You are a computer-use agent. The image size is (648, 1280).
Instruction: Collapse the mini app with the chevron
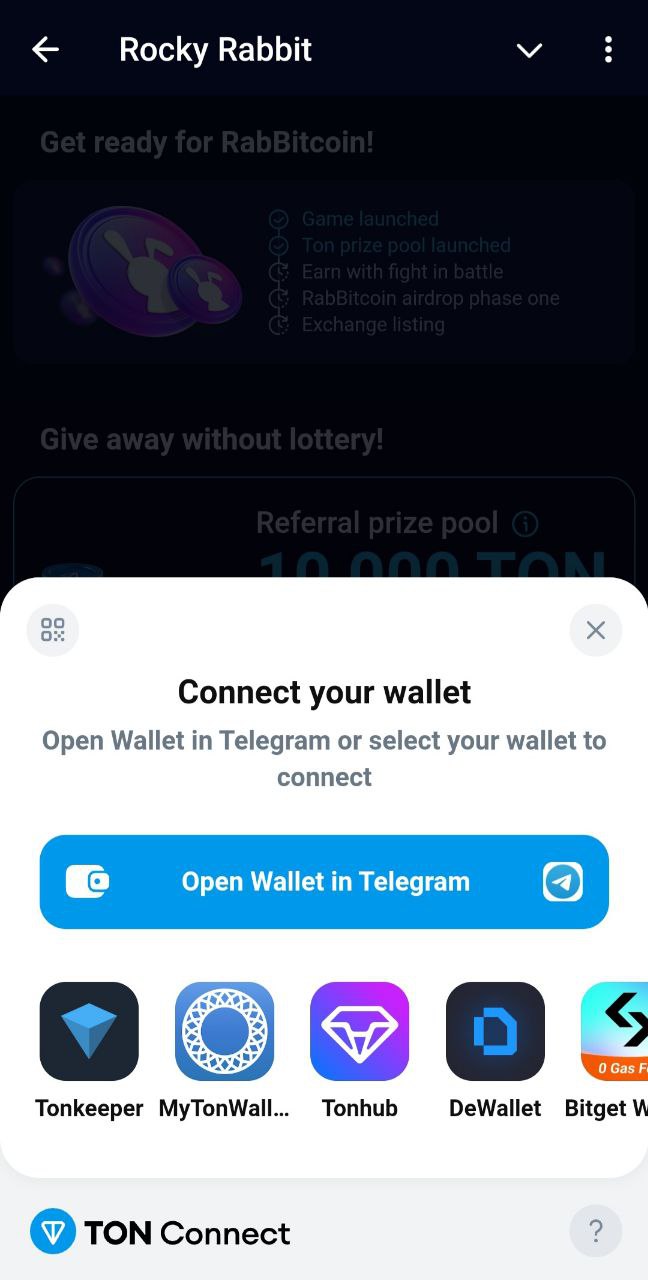click(529, 50)
